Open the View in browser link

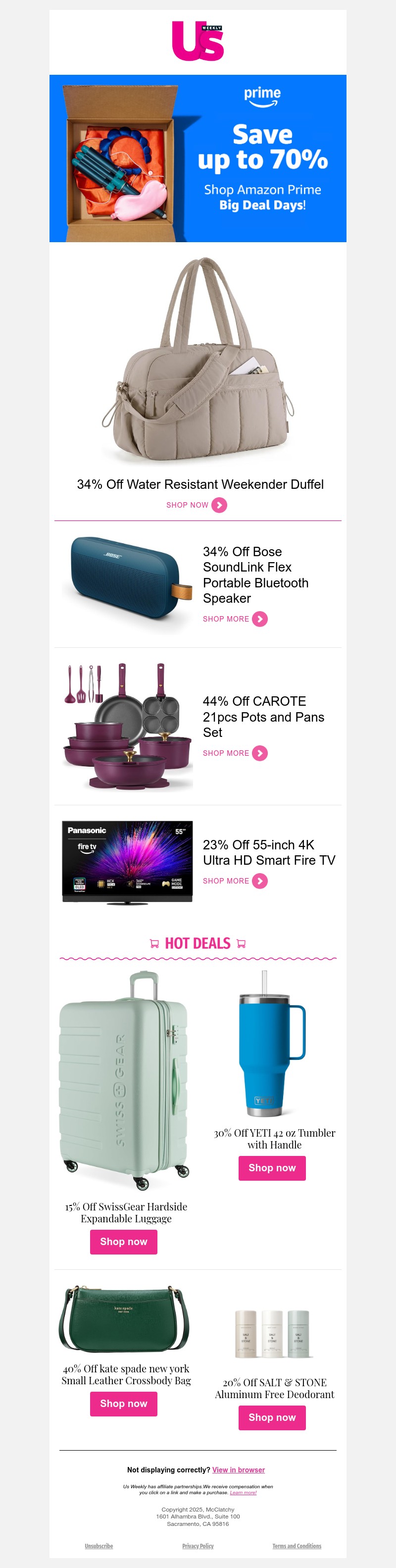click(x=239, y=1470)
